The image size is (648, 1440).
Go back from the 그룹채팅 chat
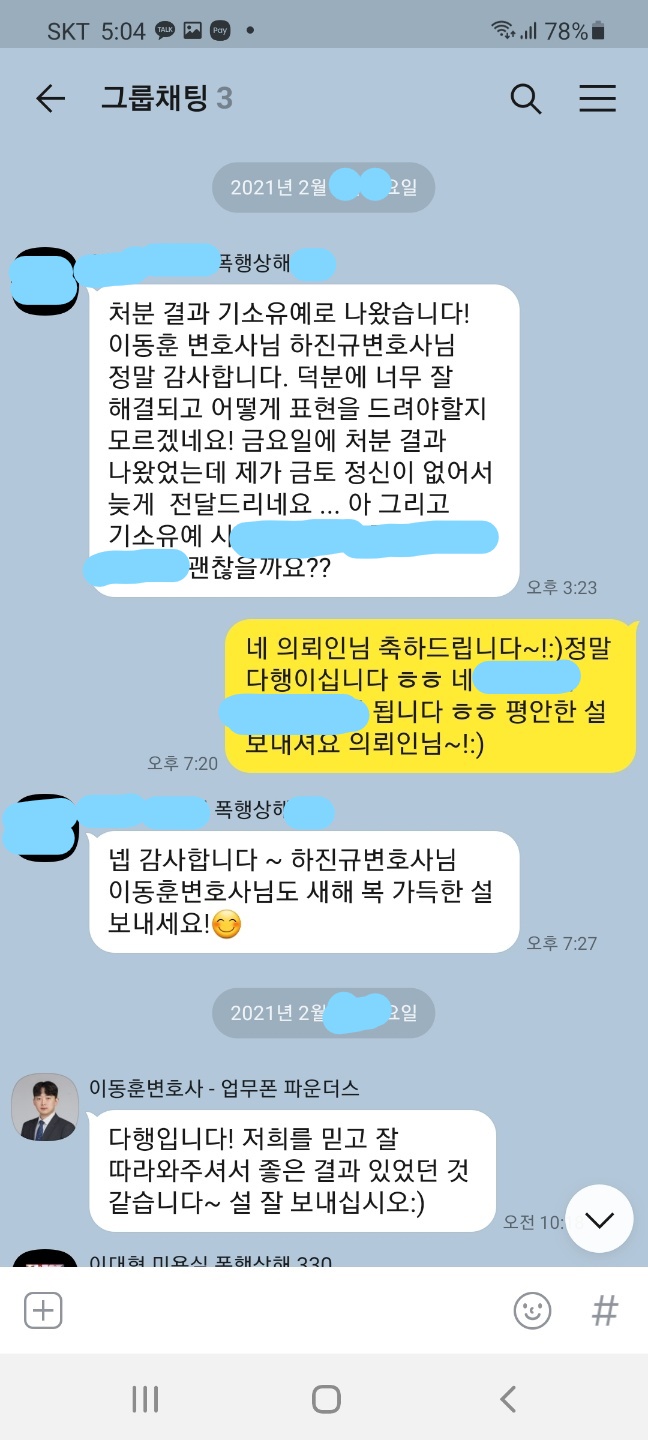[50, 98]
